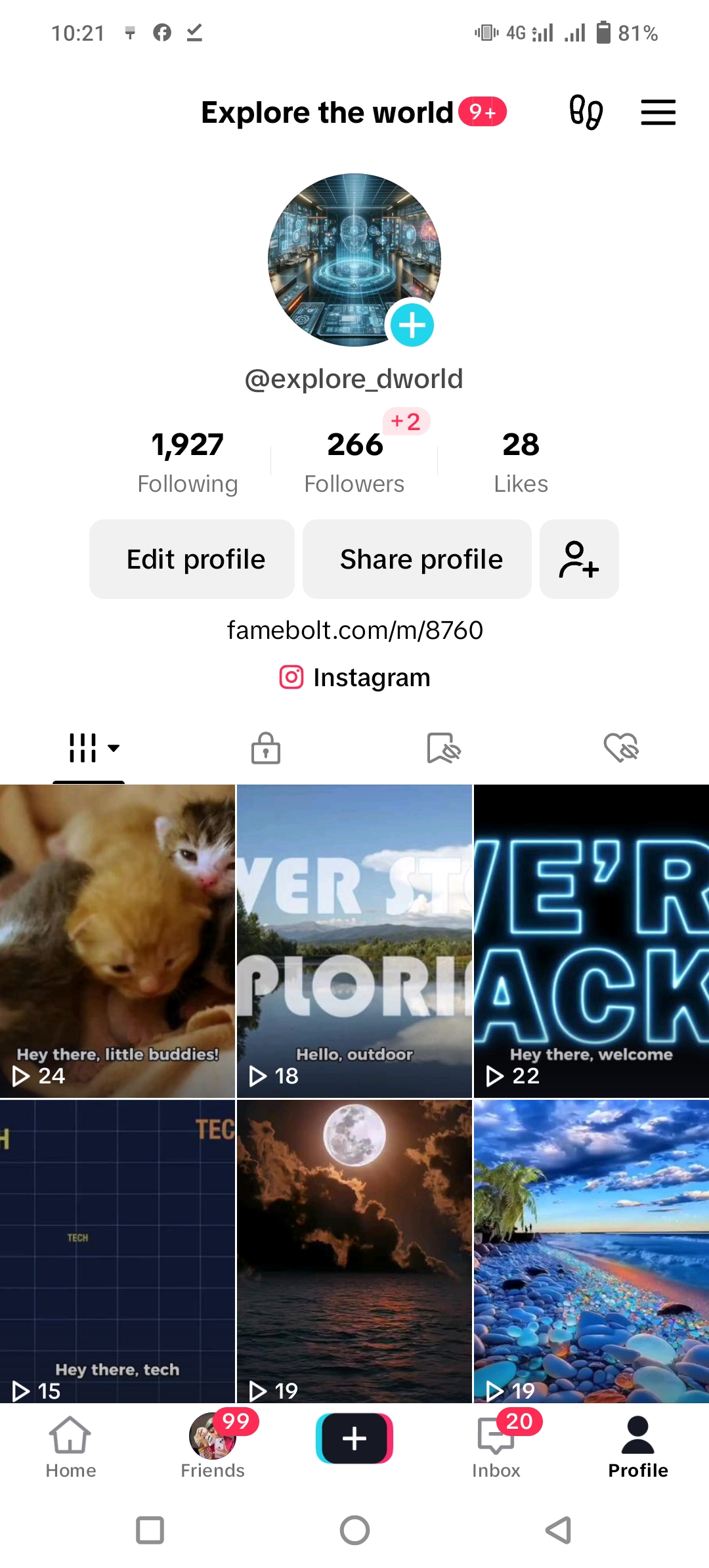Open the kitten video with 24 plays
The height and width of the screenshot is (1568, 709).
pos(118,940)
